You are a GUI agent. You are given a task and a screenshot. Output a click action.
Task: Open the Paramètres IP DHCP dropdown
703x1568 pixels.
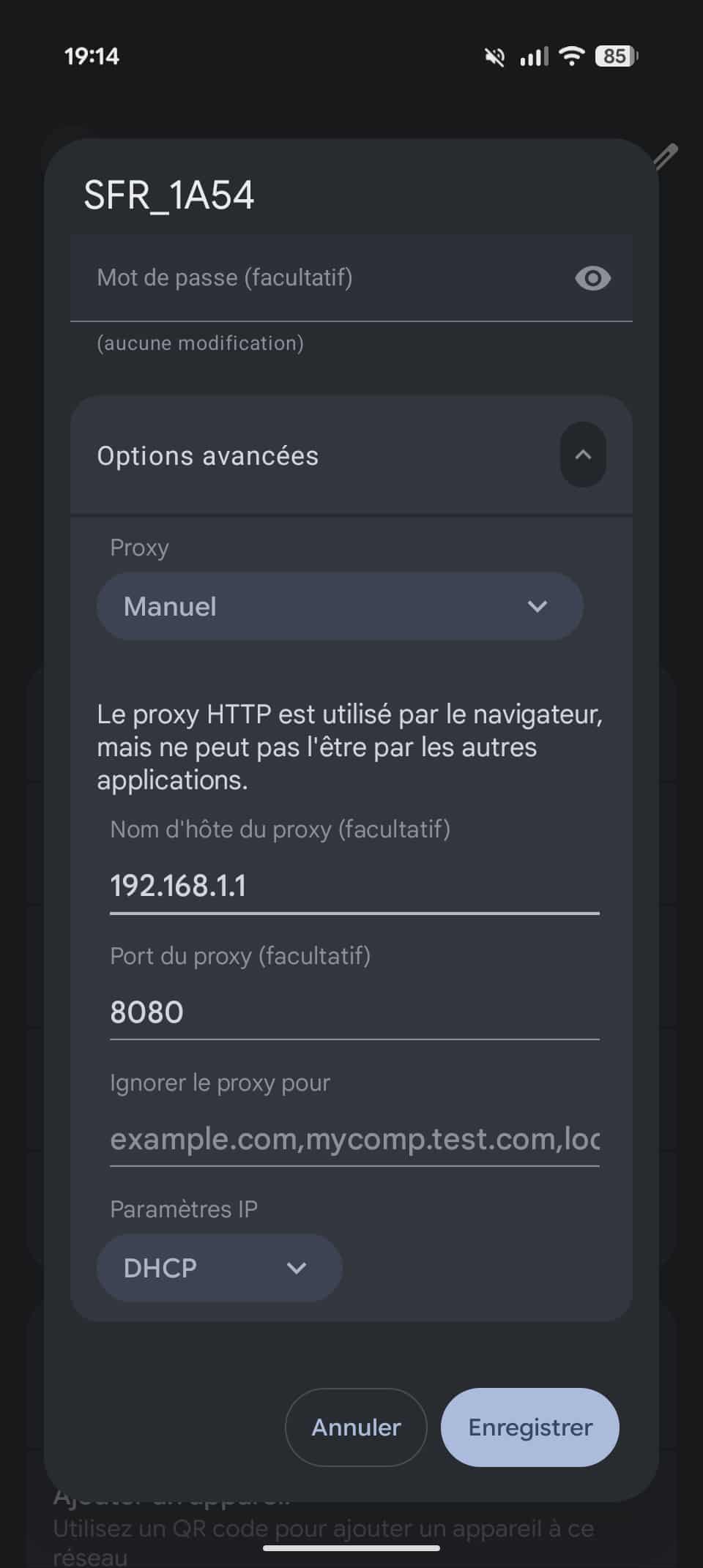[218, 1268]
